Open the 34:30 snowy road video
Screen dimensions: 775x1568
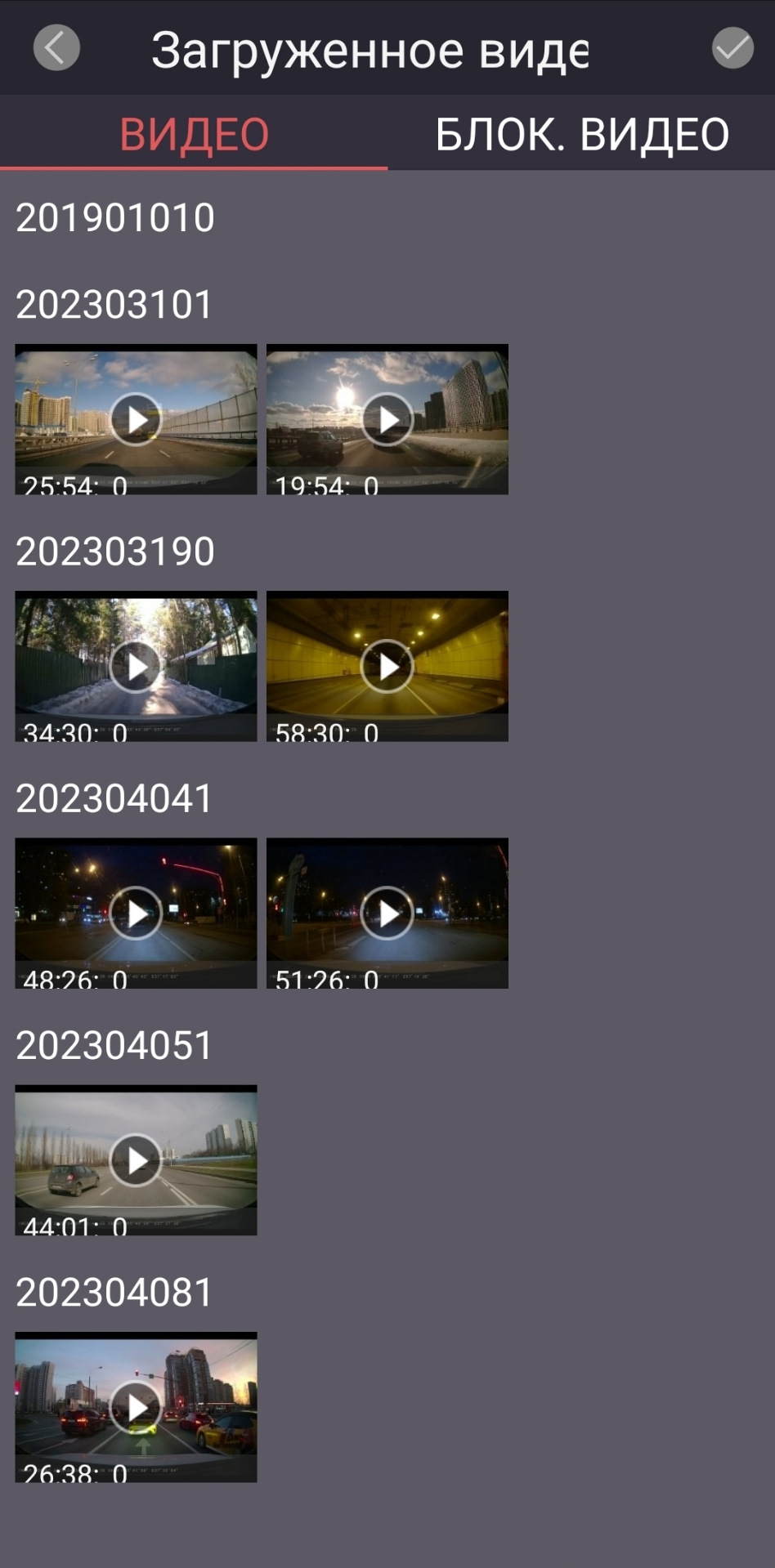136,667
